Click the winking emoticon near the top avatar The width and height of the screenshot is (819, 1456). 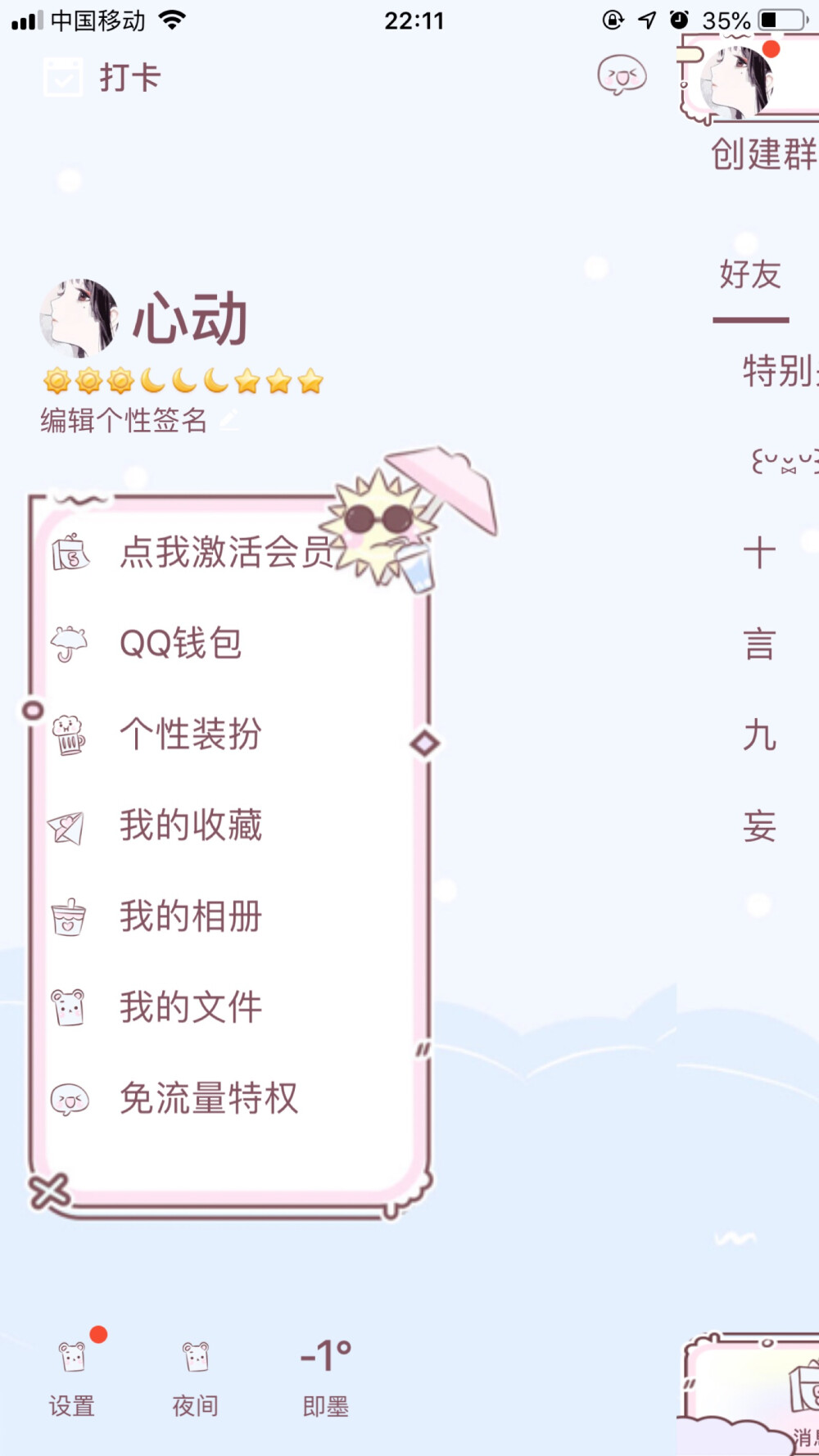[622, 76]
